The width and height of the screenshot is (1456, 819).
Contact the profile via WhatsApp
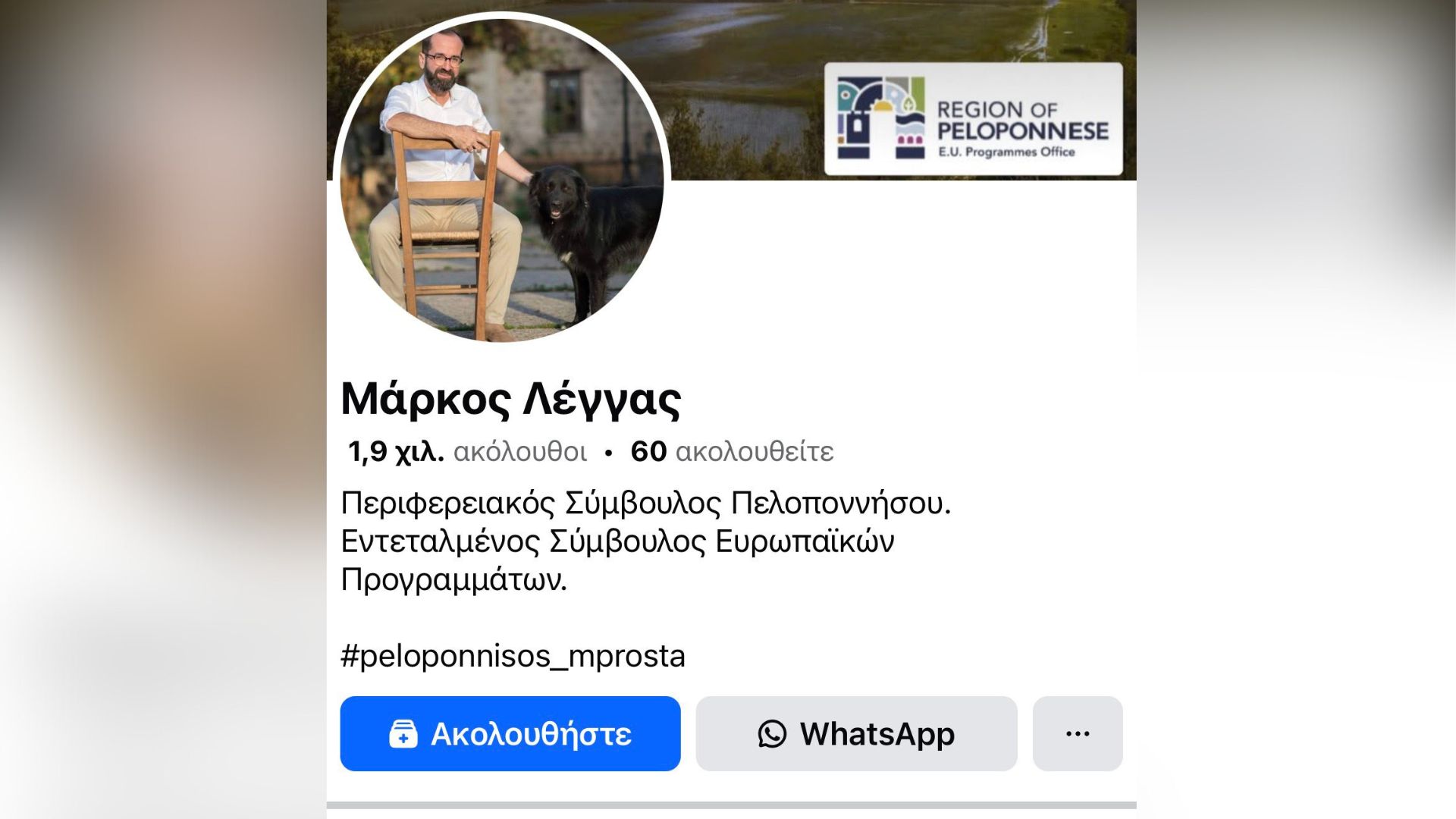pos(855,733)
